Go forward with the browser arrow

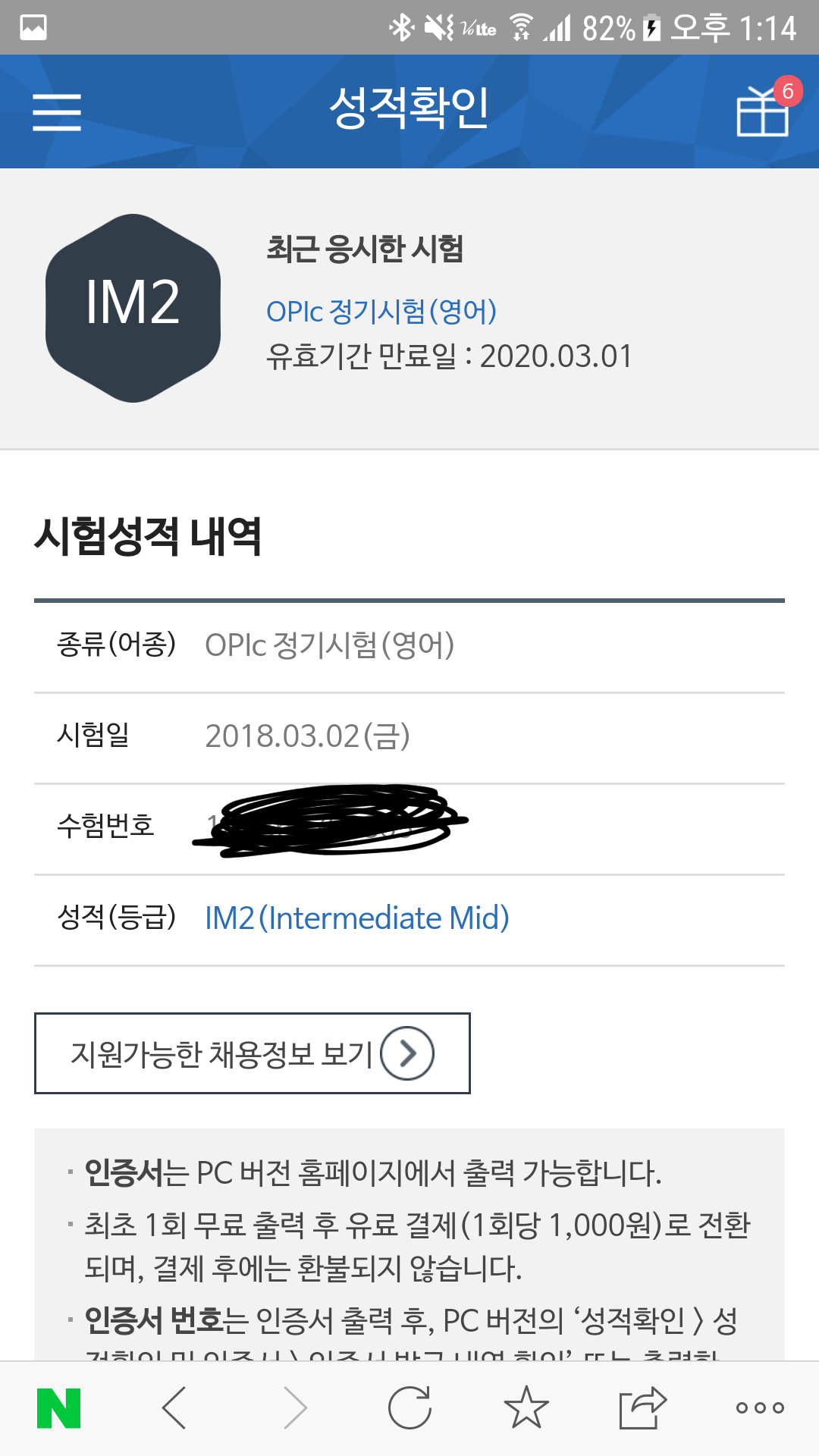(x=295, y=1408)
